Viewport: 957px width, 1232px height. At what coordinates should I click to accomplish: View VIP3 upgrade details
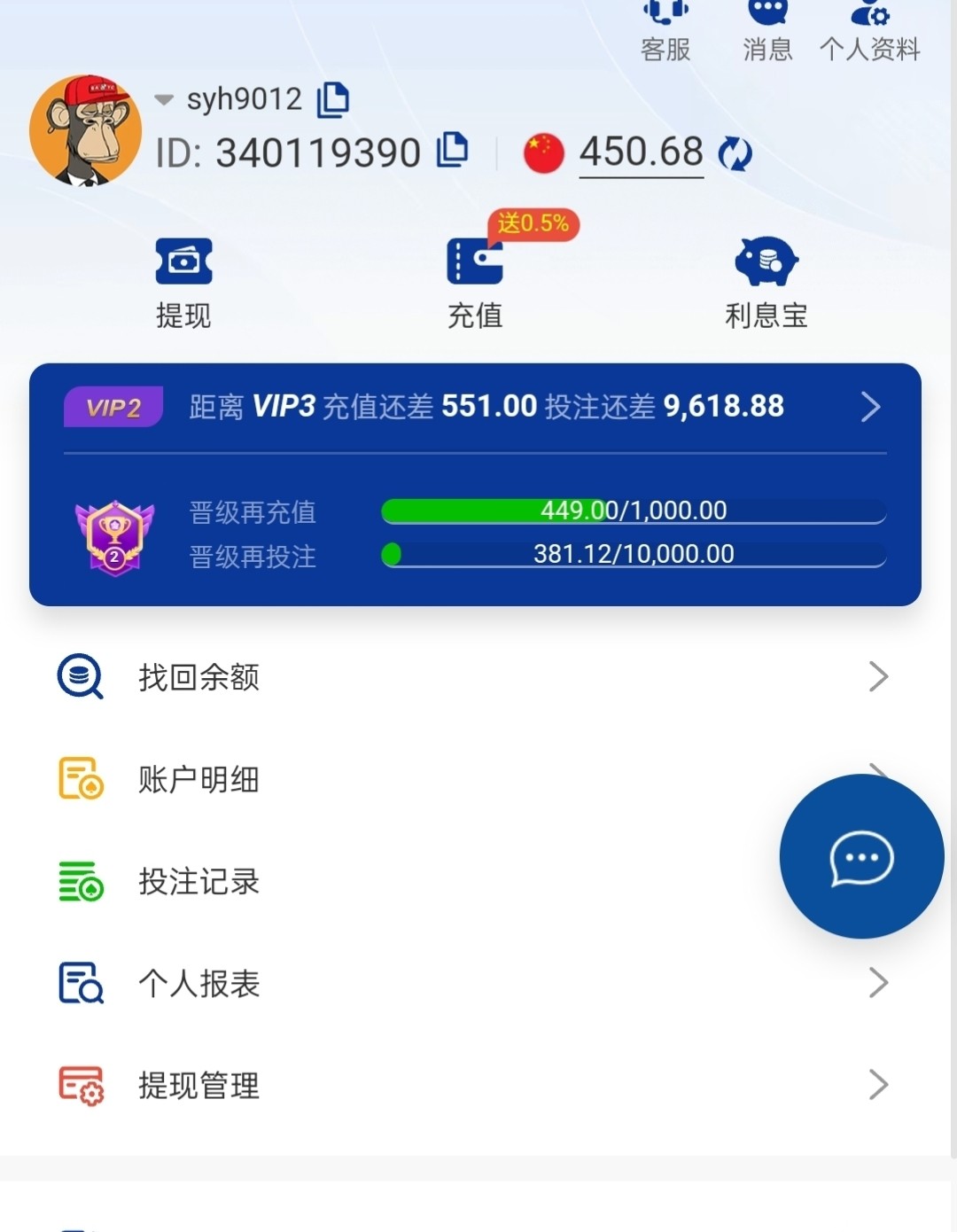(870, 407)
